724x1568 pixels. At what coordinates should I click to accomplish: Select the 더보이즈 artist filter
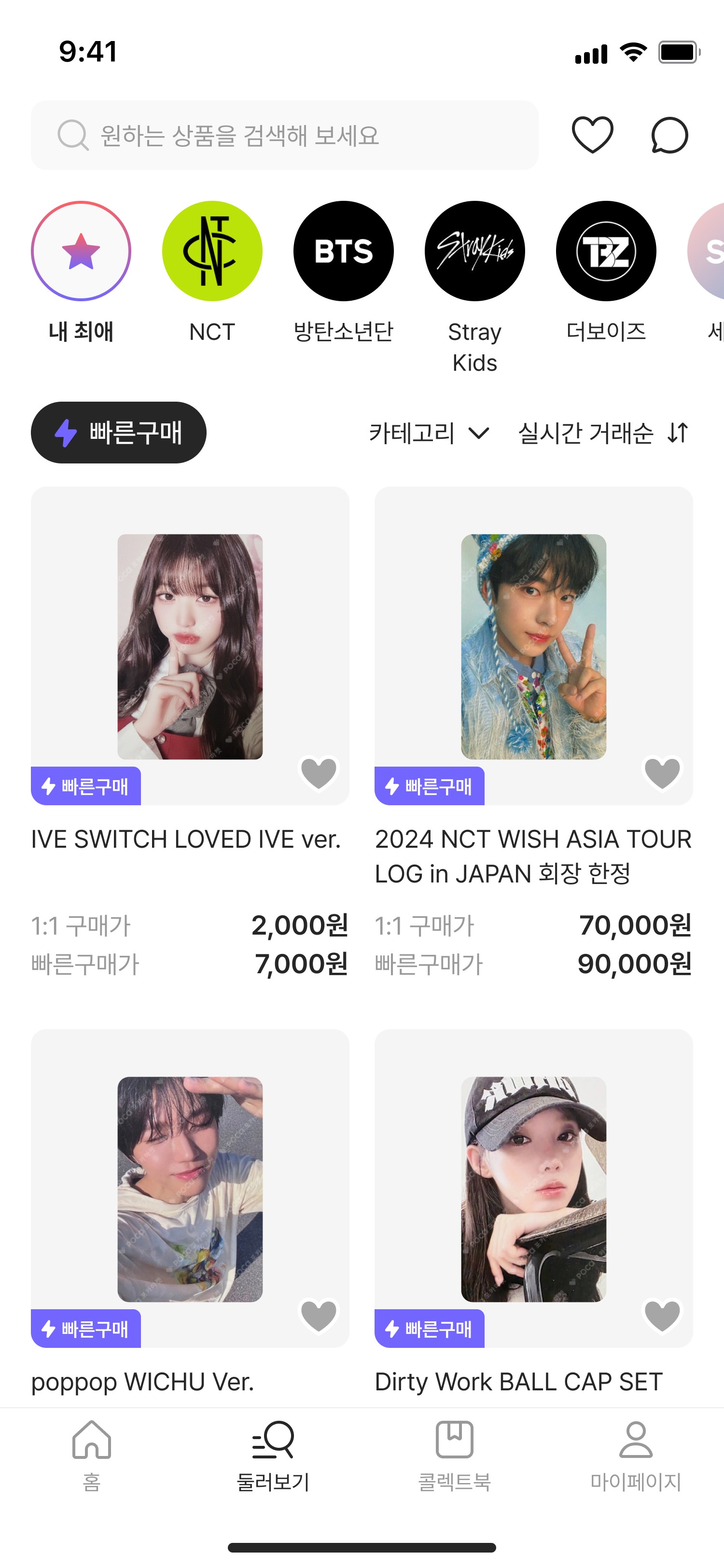(x=606, y=251)
